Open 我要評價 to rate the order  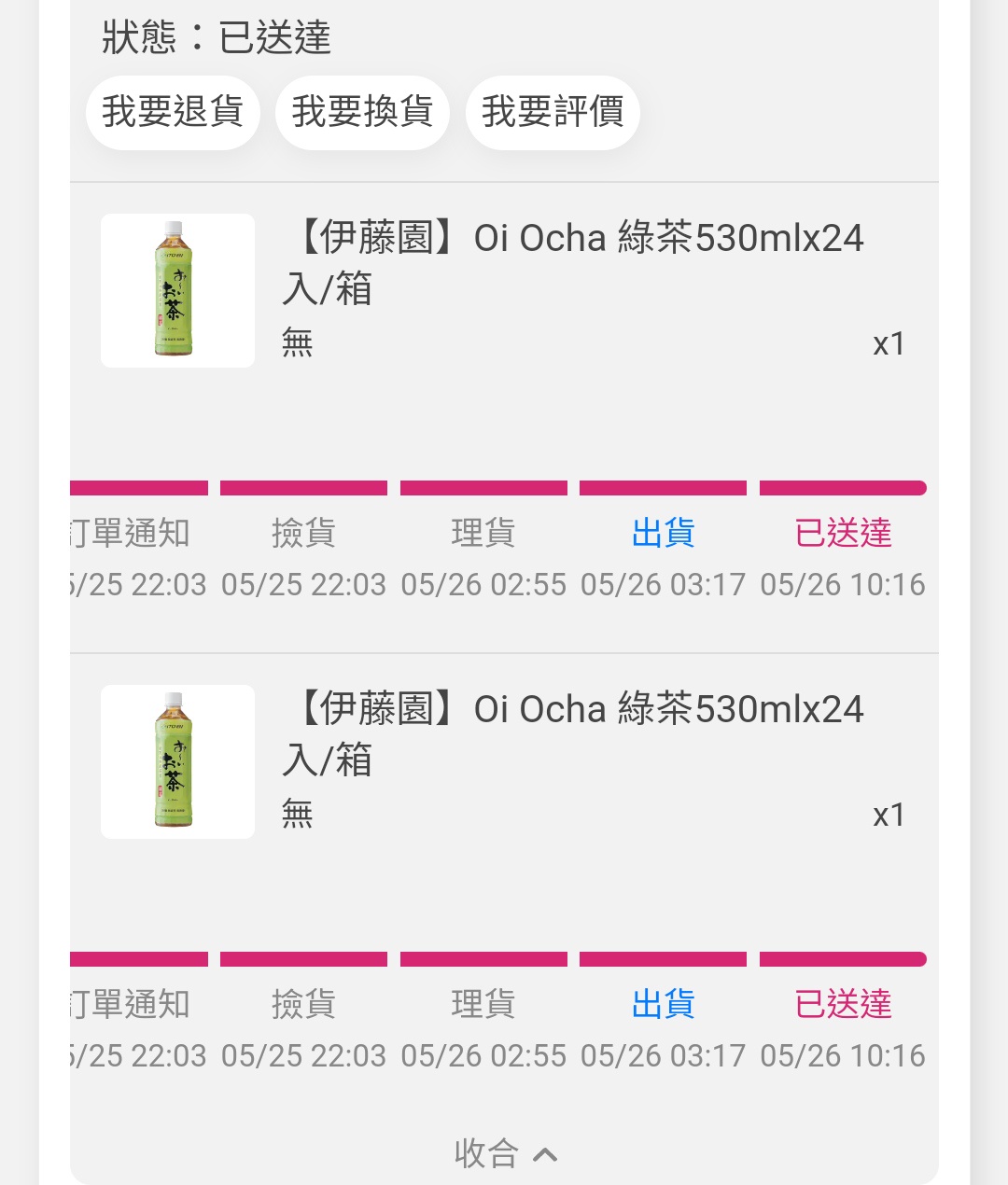(x=553, y=112)
